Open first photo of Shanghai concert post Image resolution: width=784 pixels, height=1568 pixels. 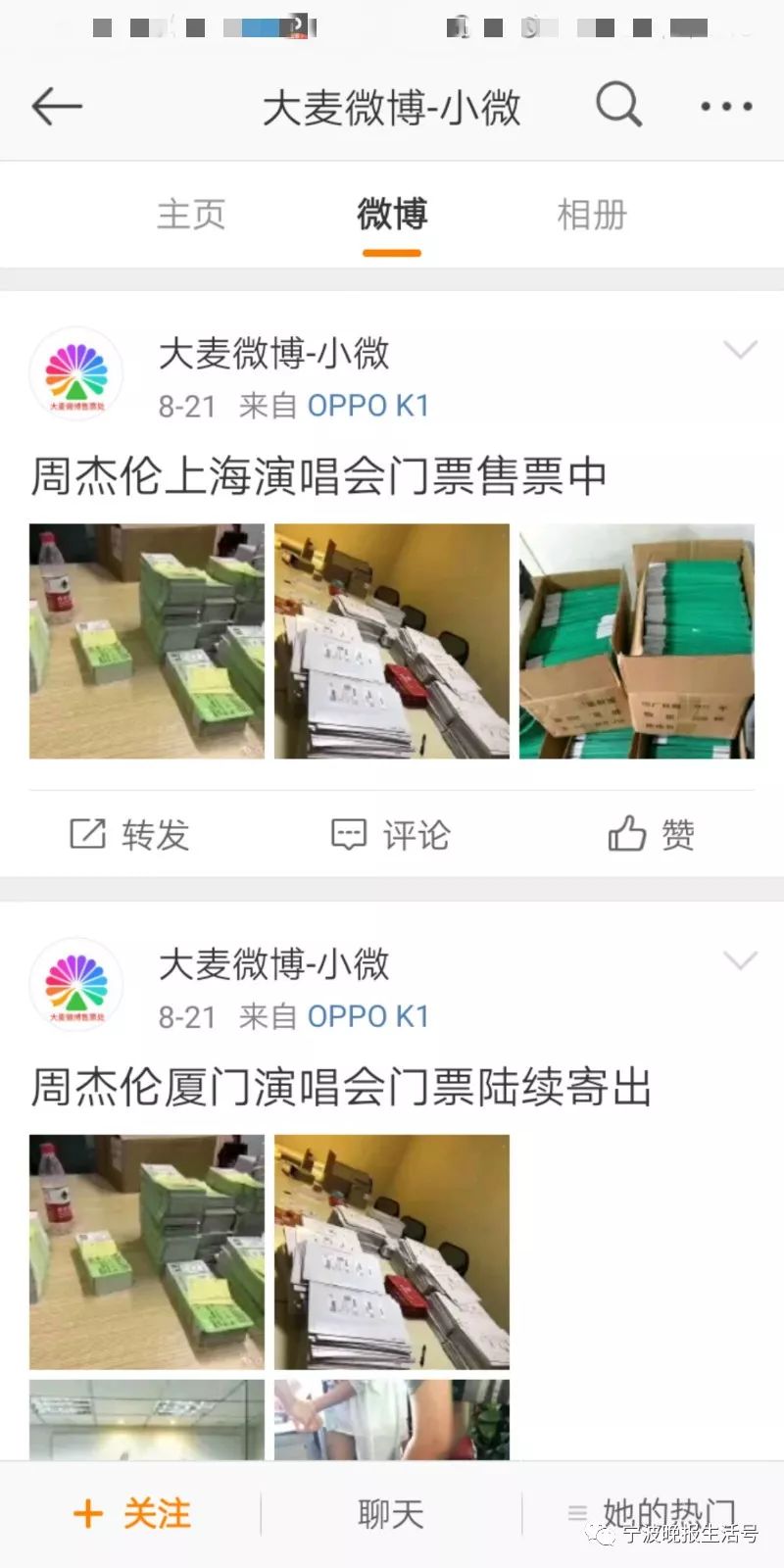click(x=147, y=641)
